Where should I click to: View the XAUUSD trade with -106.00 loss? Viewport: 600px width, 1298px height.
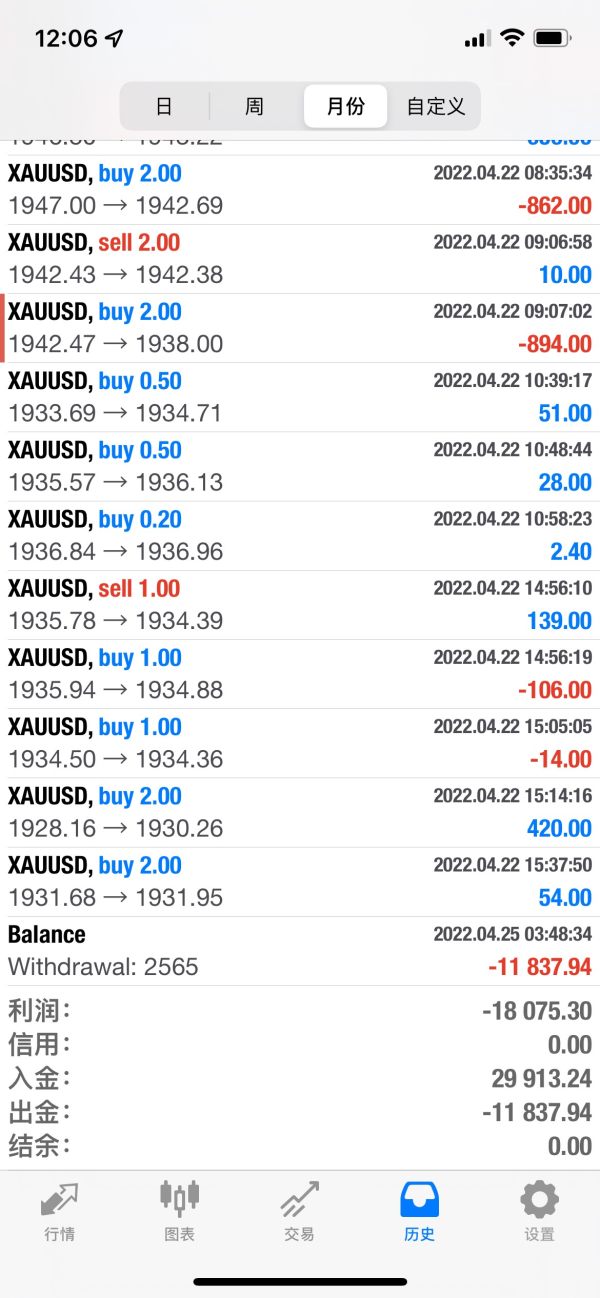tap(300, 674)
